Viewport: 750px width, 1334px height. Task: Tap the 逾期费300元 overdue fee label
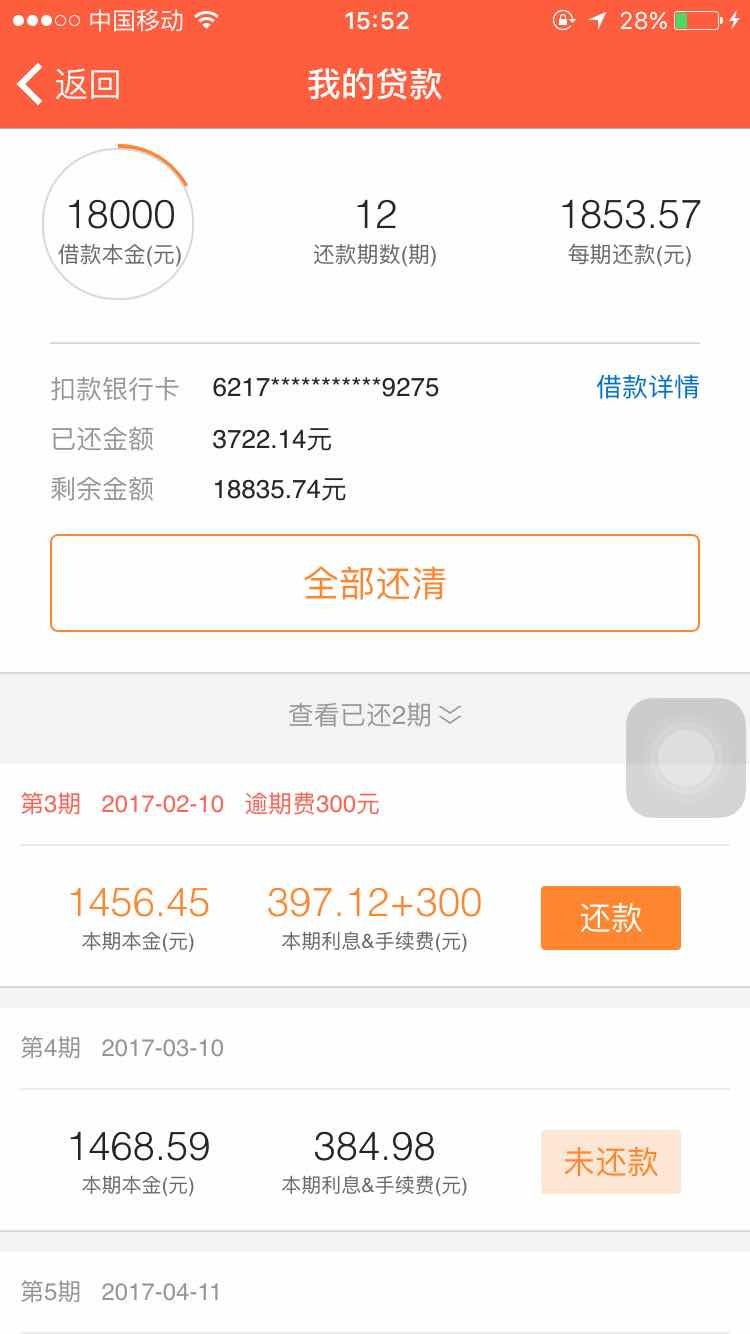311,804
